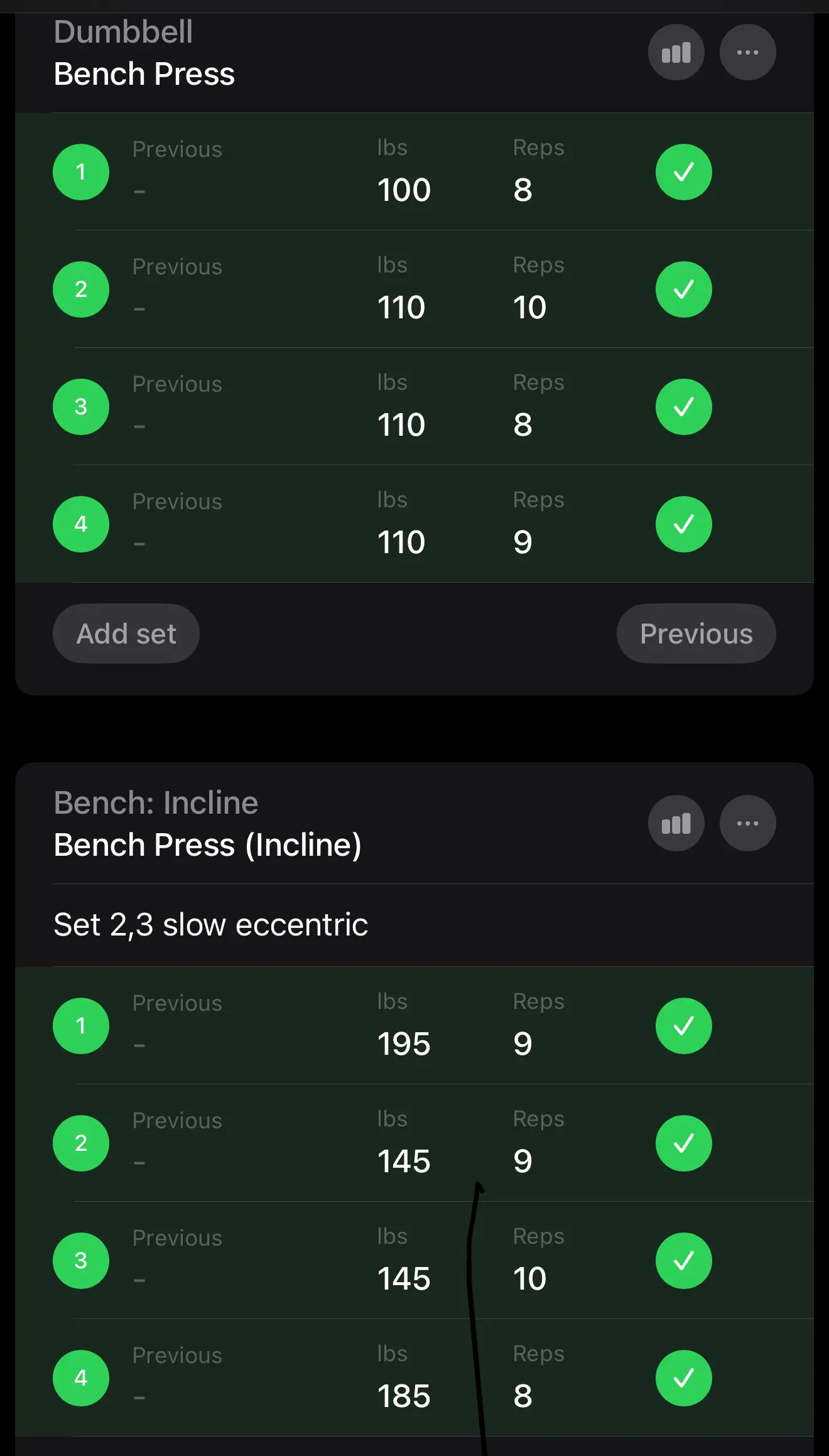Edit 100 lbs weight in Dumbbell set 1
Screen dimensions: 829x1456
pyautogui.click(x=404, y=190)
